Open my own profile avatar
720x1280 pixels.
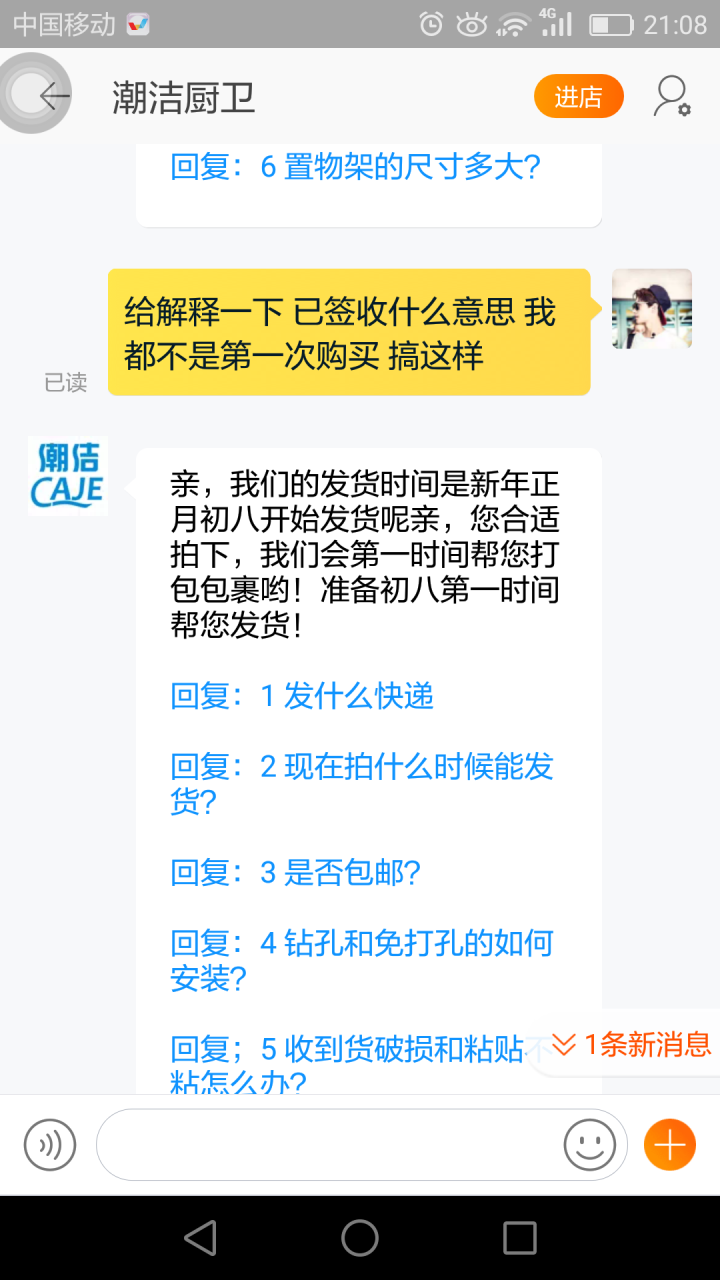652,308
